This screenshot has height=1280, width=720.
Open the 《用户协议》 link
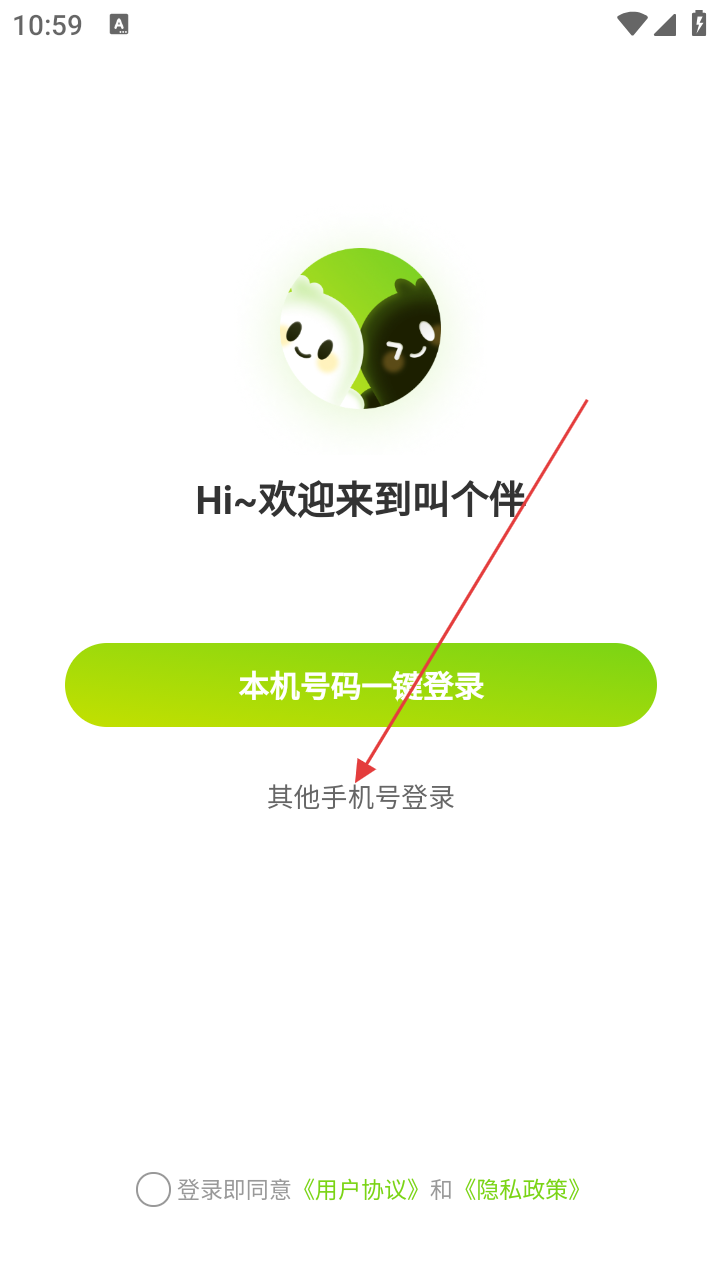click(360, 1190)
